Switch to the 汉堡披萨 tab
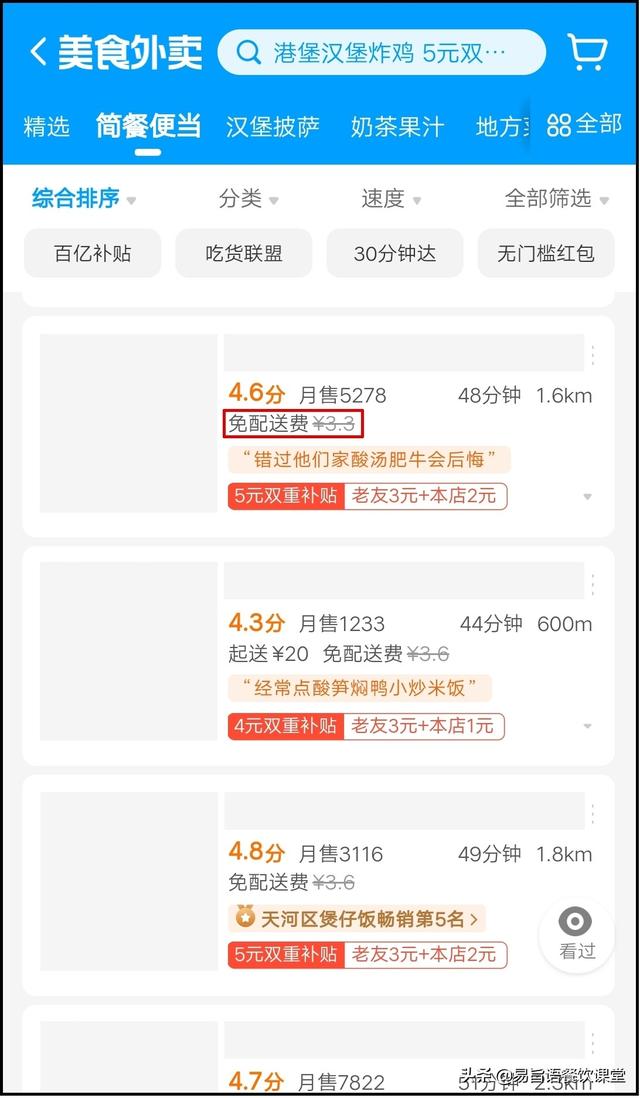Screen dimensions: 640x1098 click(x=273, y=127)
